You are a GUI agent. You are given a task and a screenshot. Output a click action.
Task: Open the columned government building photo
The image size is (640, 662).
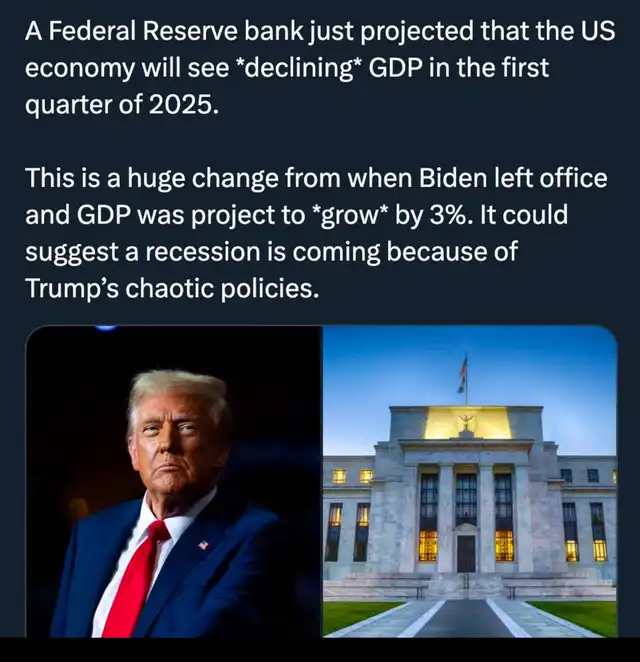(x=470, y=481)
